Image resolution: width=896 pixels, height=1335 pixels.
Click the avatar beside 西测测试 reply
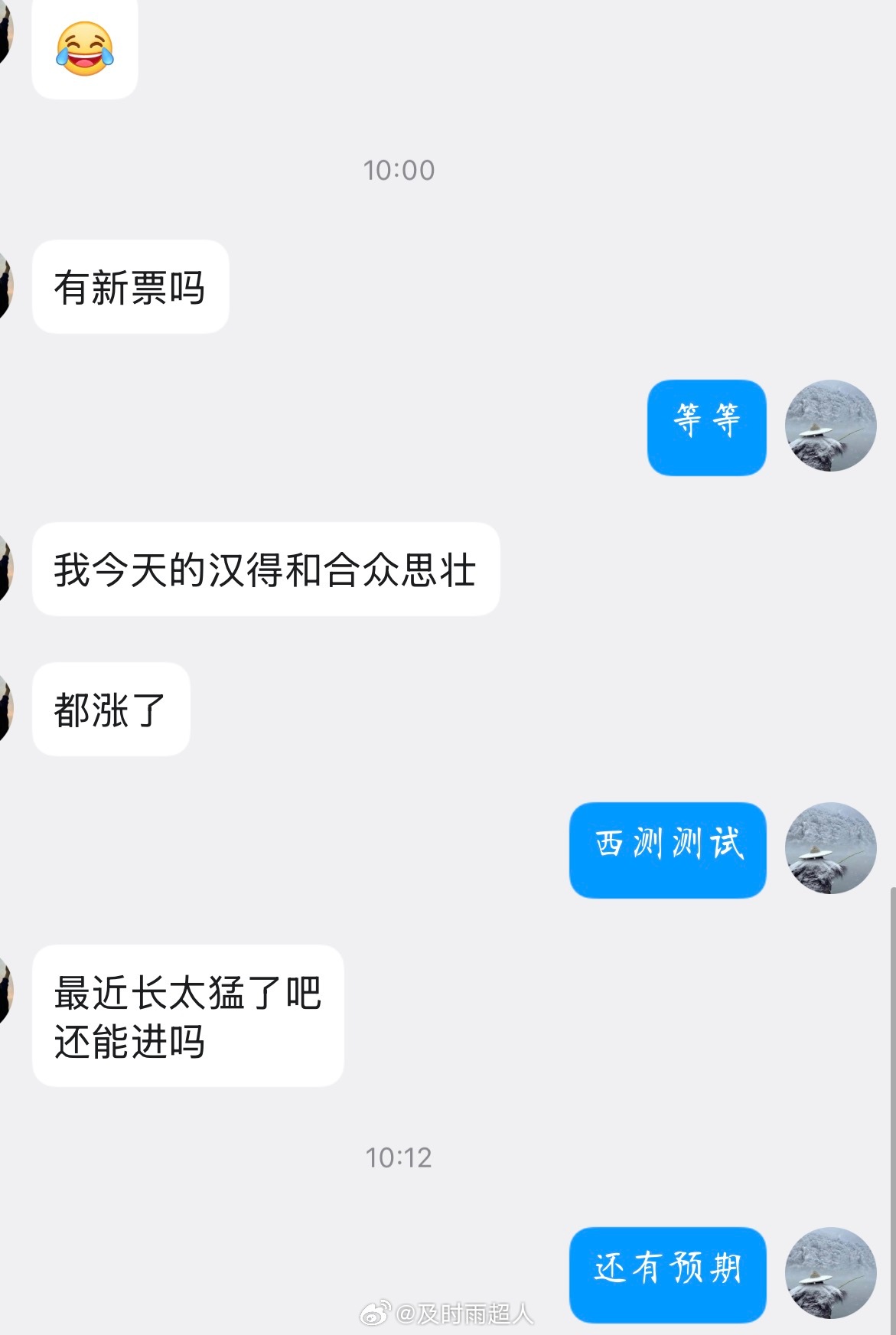click(829, 851)
